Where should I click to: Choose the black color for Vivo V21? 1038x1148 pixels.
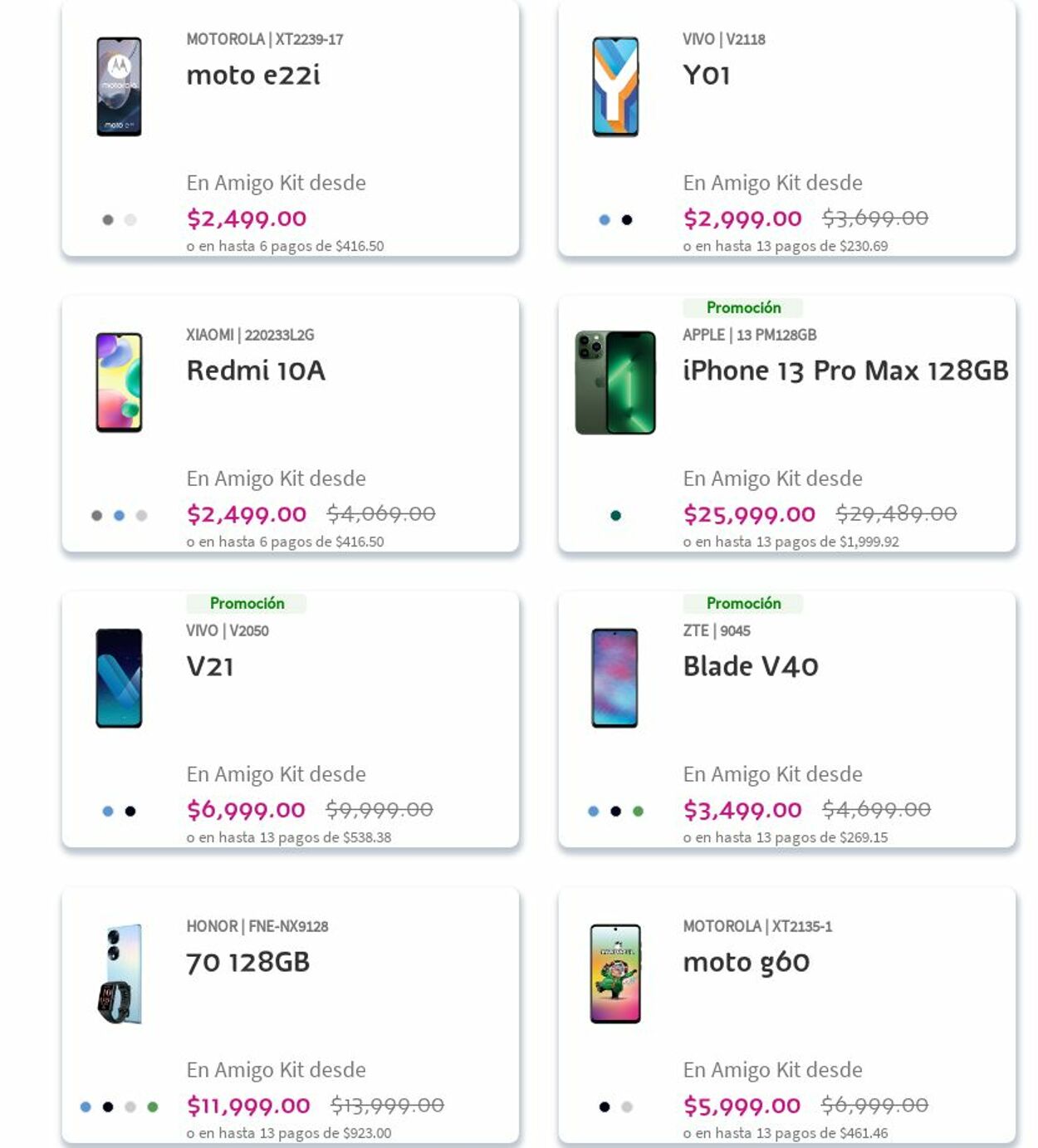(x=130, y=812)
